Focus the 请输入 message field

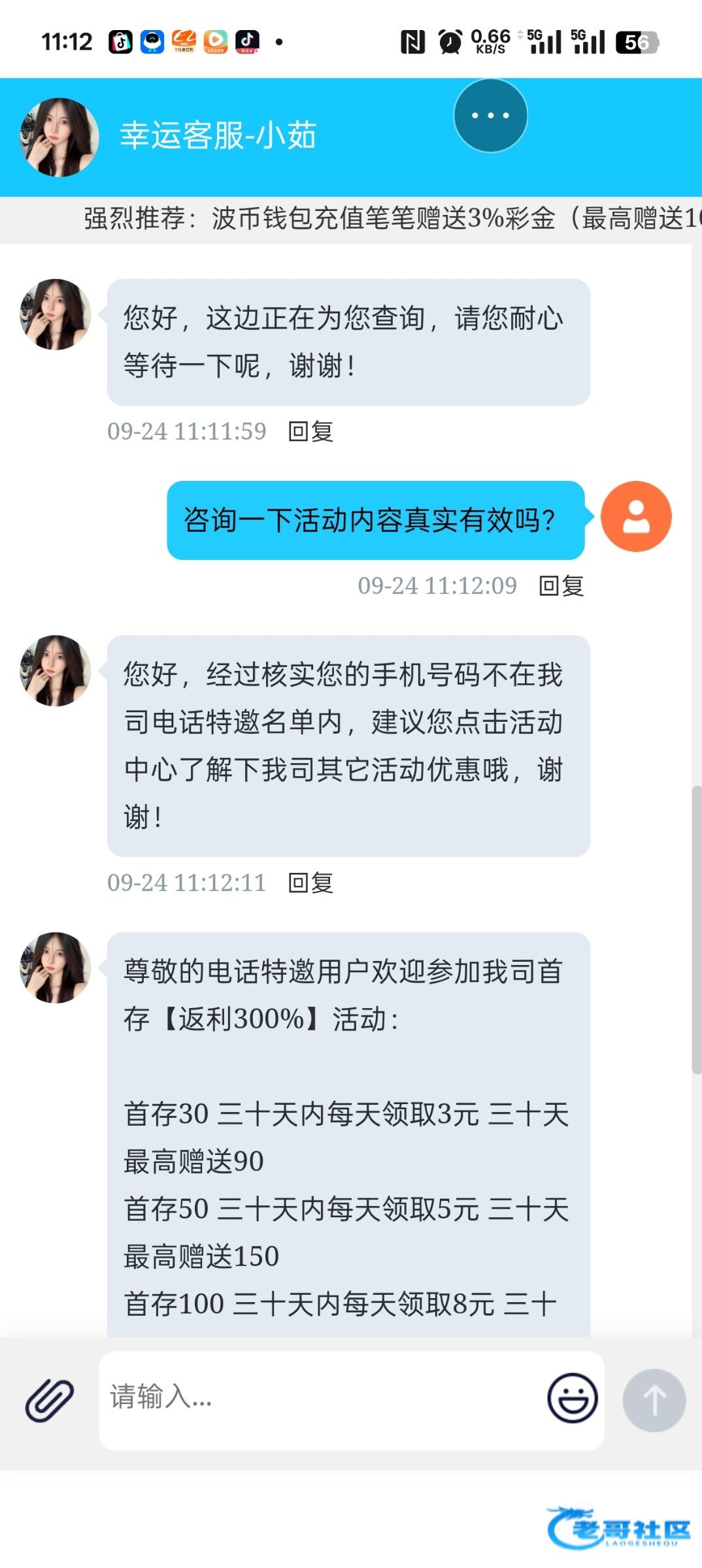pyautogui.click(x=320, y=1398)
